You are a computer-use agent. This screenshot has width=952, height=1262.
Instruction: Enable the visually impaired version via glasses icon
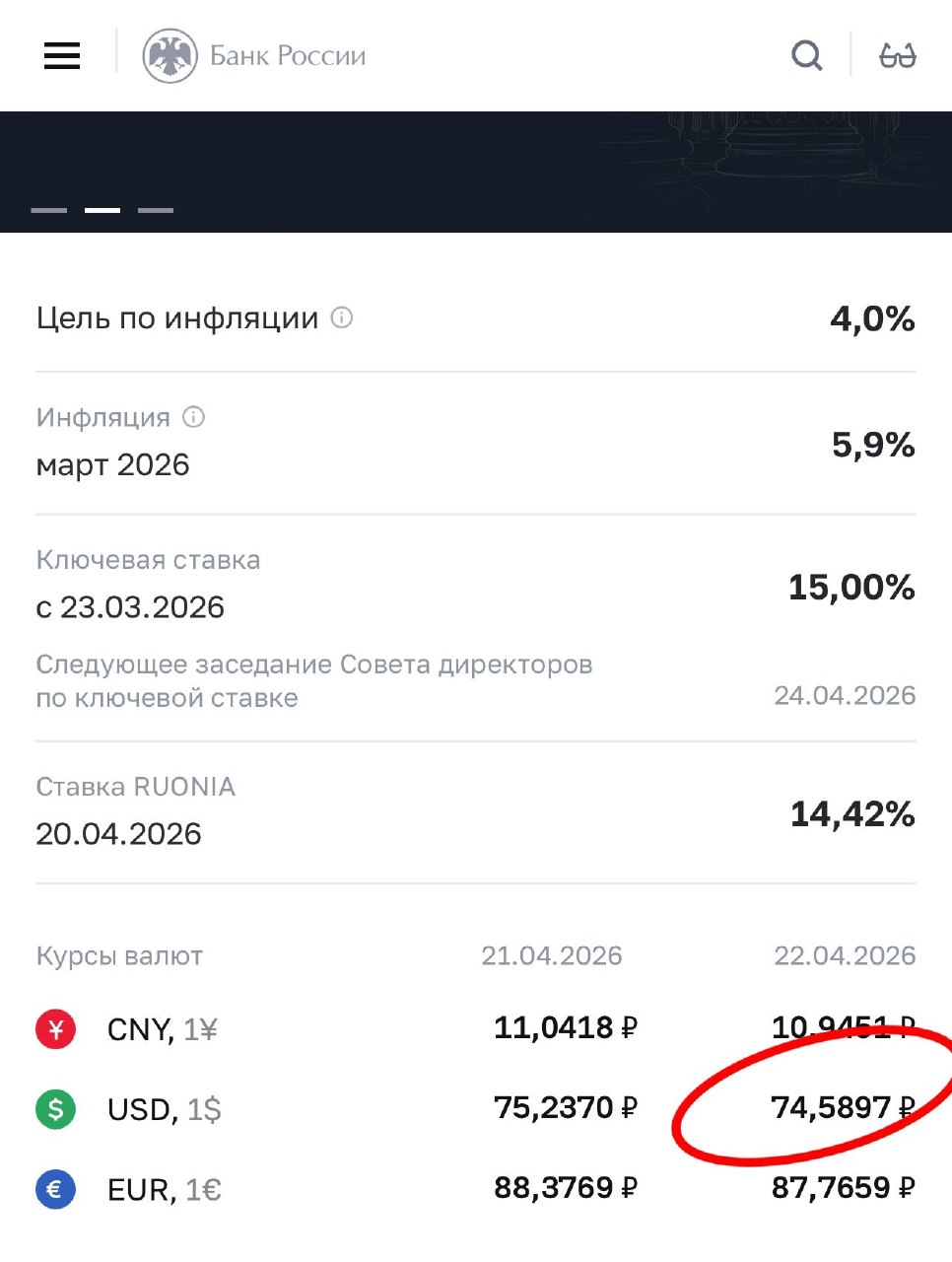(897, 55)
